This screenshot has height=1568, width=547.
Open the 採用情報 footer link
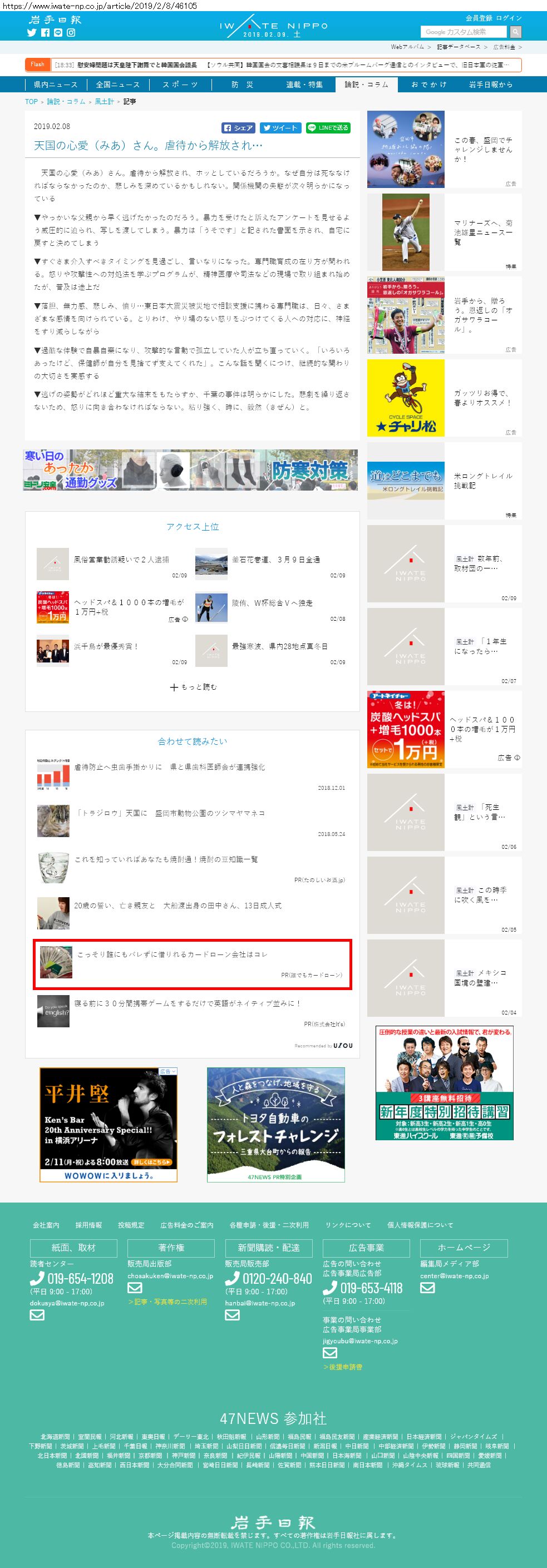[88, 1225]
